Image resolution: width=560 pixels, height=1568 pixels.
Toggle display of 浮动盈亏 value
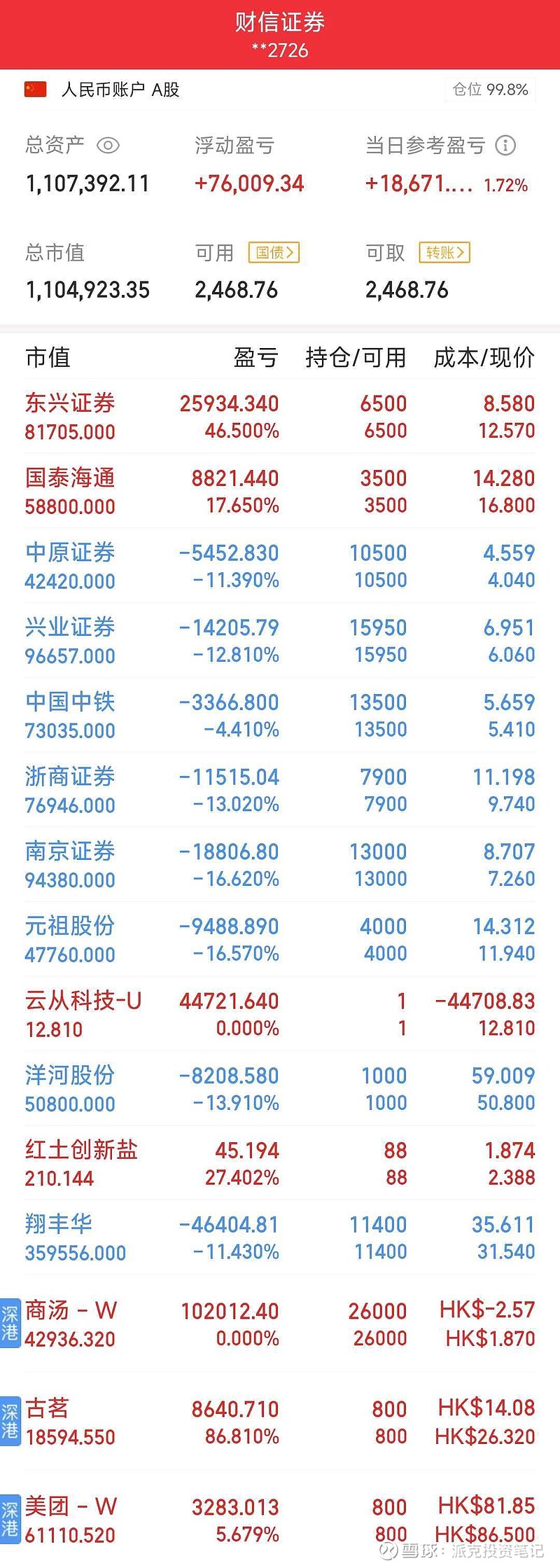click(250, 183)
